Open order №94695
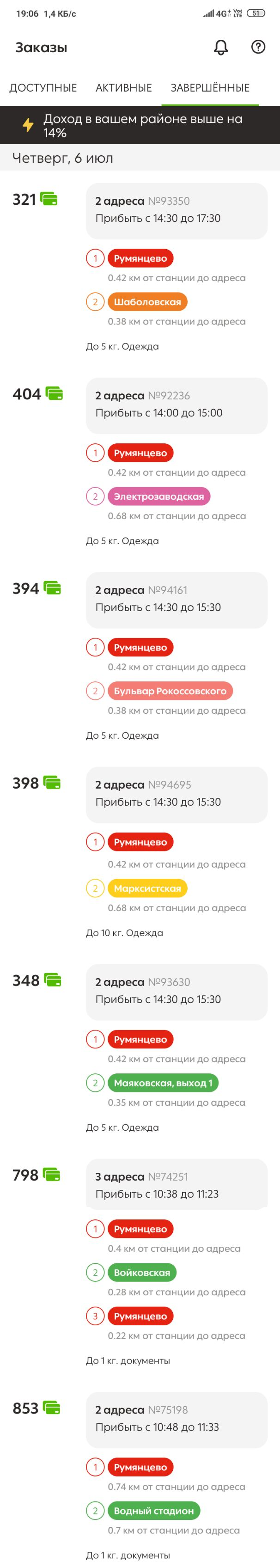Image resolution: width=280 pixels, height=1568 pixels. point(177,794)
